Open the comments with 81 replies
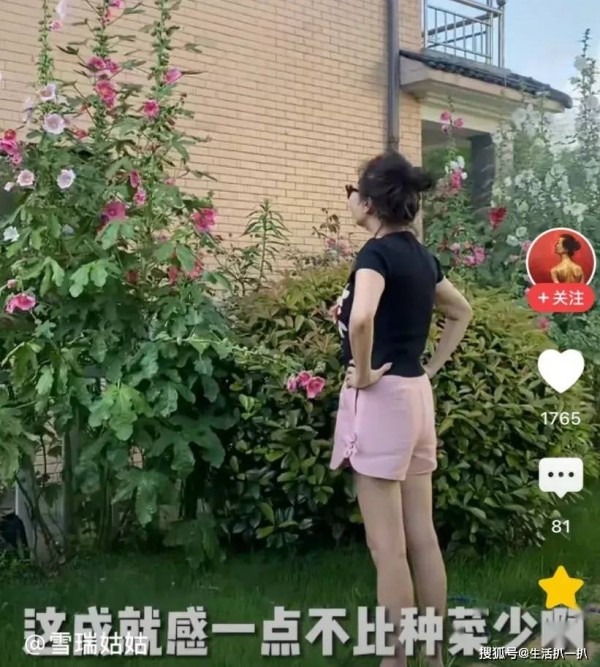Viewport: 600px width, 667px height. pos(560,477)
